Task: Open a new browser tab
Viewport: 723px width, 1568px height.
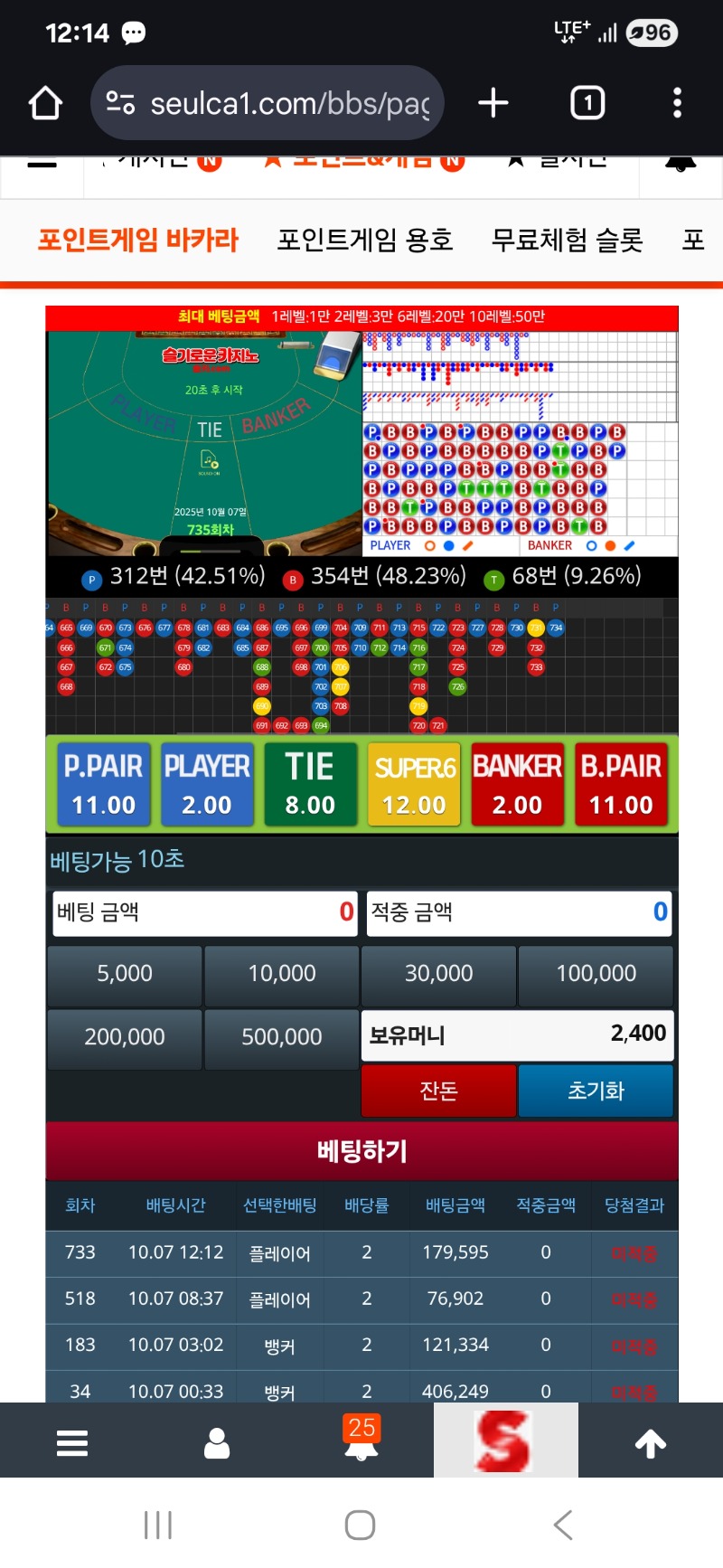Action: click(x=493, y=103)
